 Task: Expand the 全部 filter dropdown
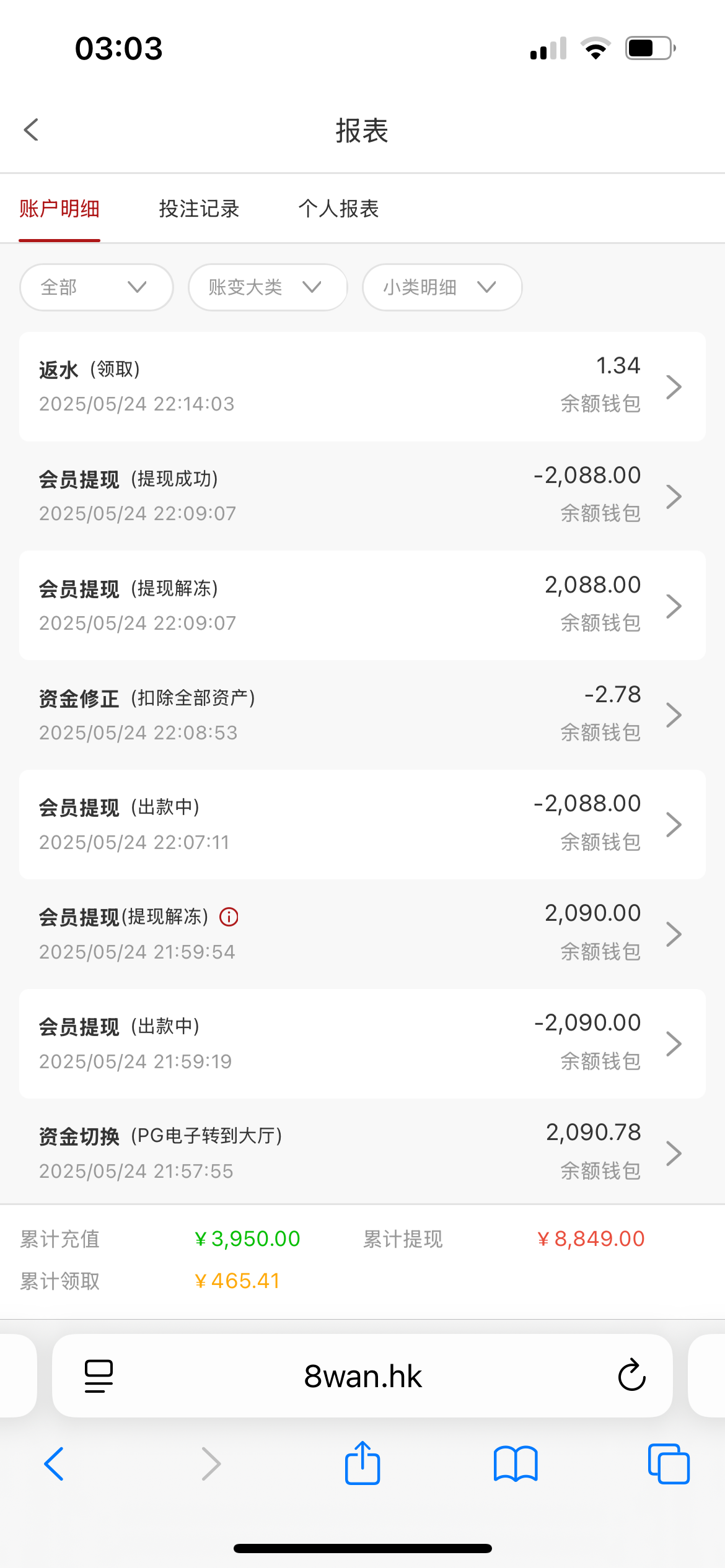pyautogui.click(x=97, y=287)
